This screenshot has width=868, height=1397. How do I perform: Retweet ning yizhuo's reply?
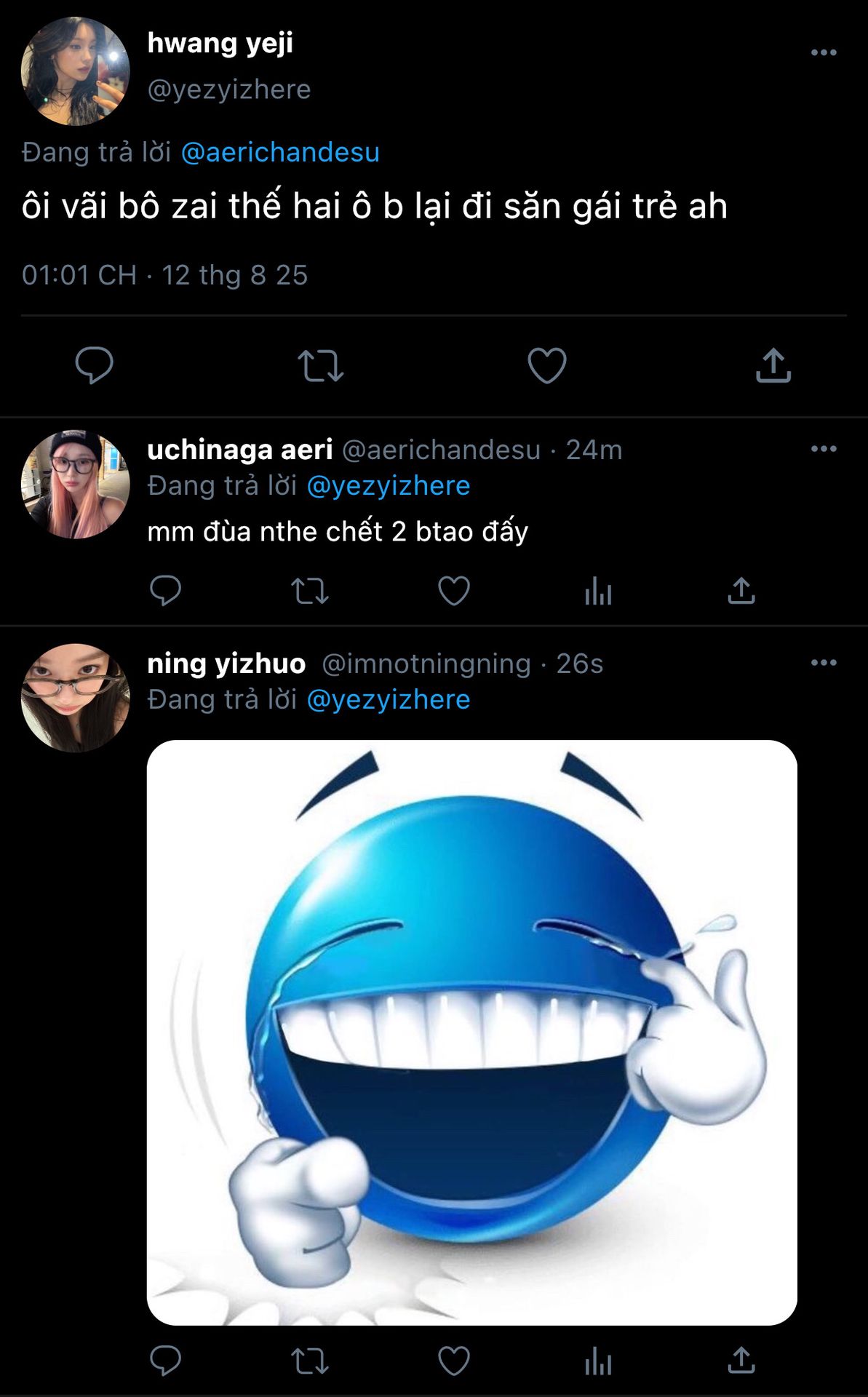coord(310,1361)
